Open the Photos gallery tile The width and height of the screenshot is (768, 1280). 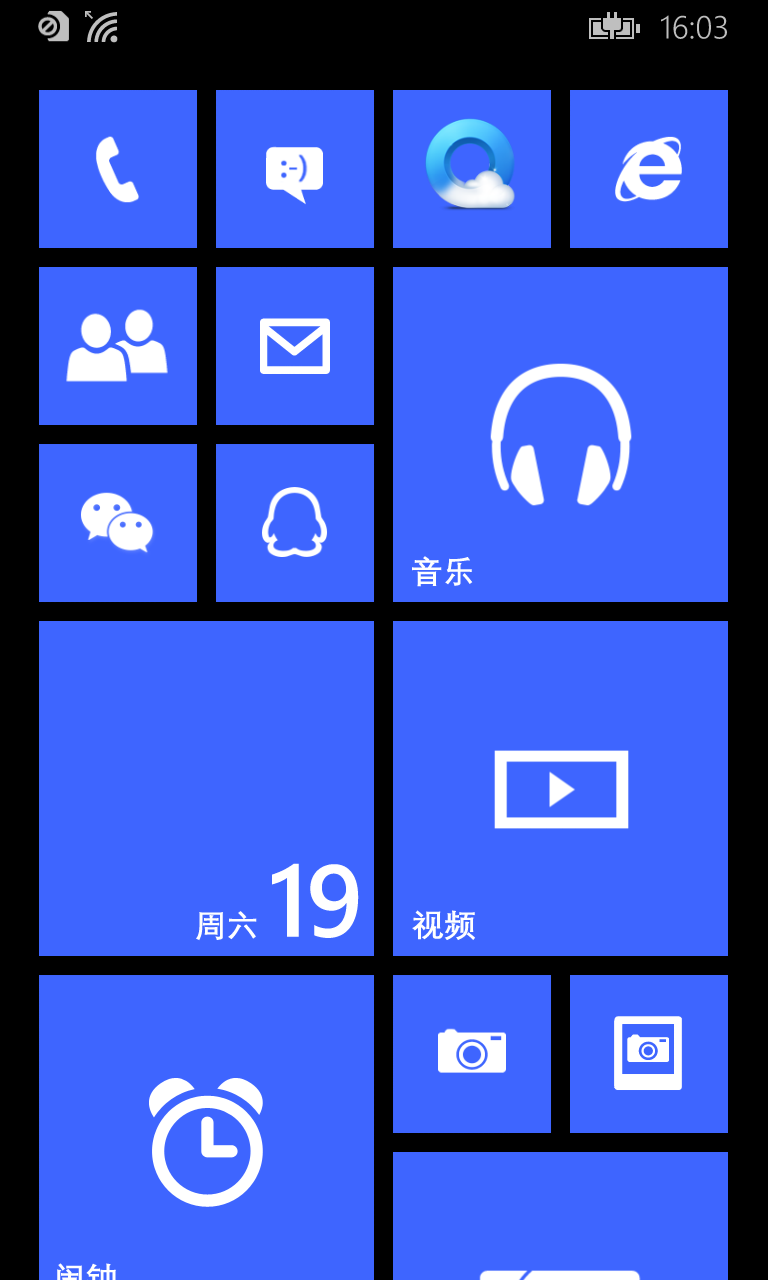tap(649, 1053)
